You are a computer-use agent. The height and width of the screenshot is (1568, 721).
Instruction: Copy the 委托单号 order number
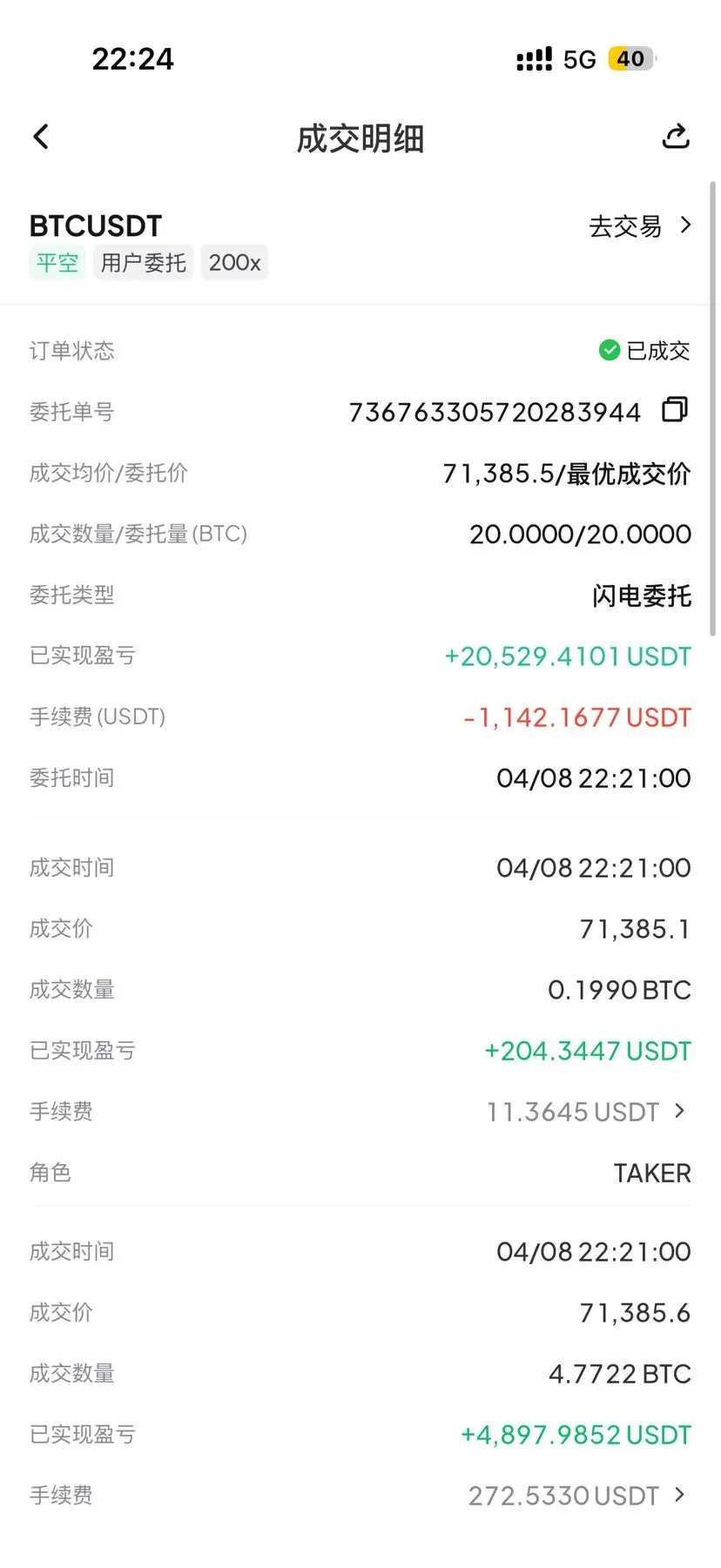[675, 409]
